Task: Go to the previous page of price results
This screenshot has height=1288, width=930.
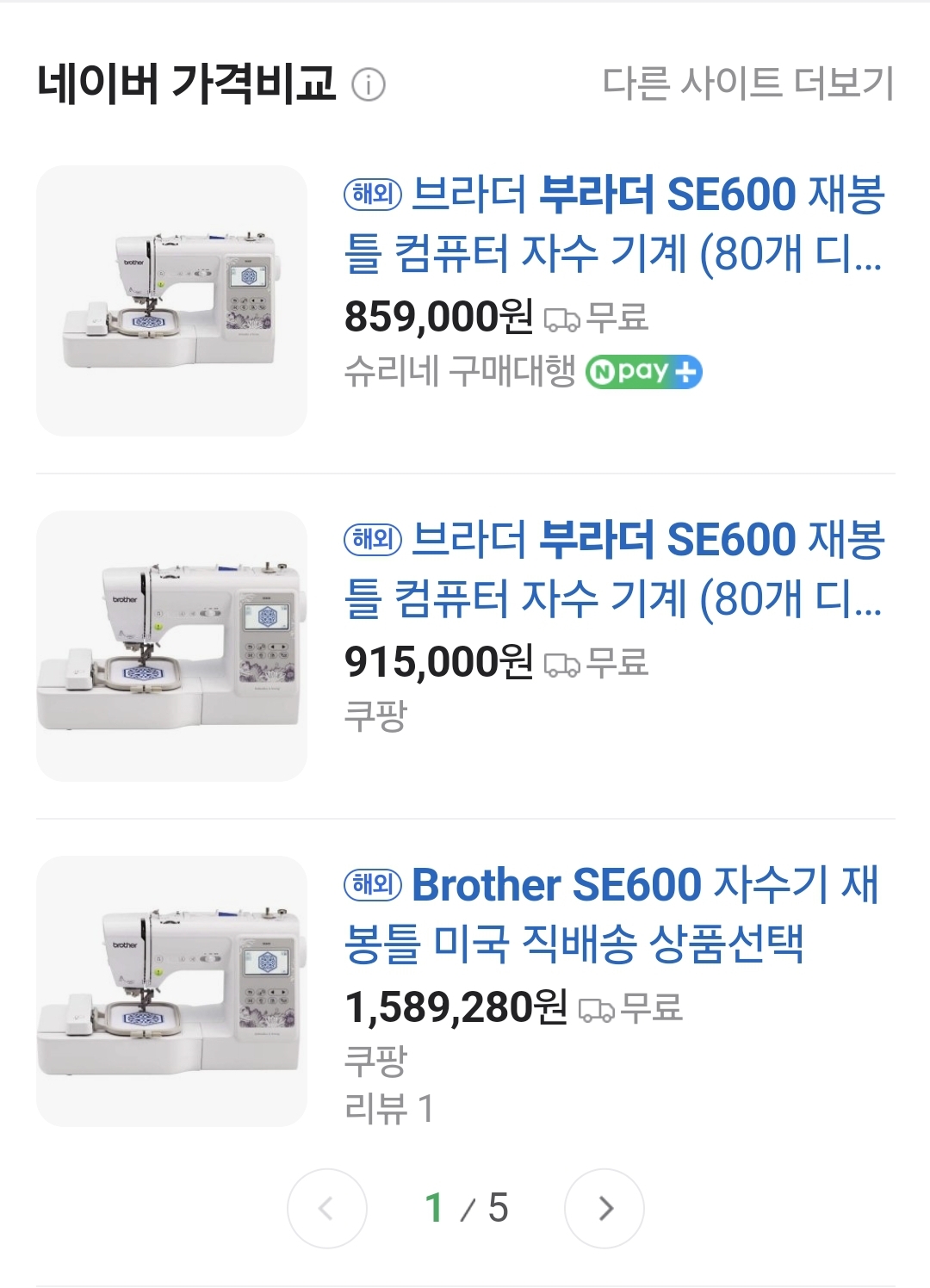Action: pos(326,1208)
